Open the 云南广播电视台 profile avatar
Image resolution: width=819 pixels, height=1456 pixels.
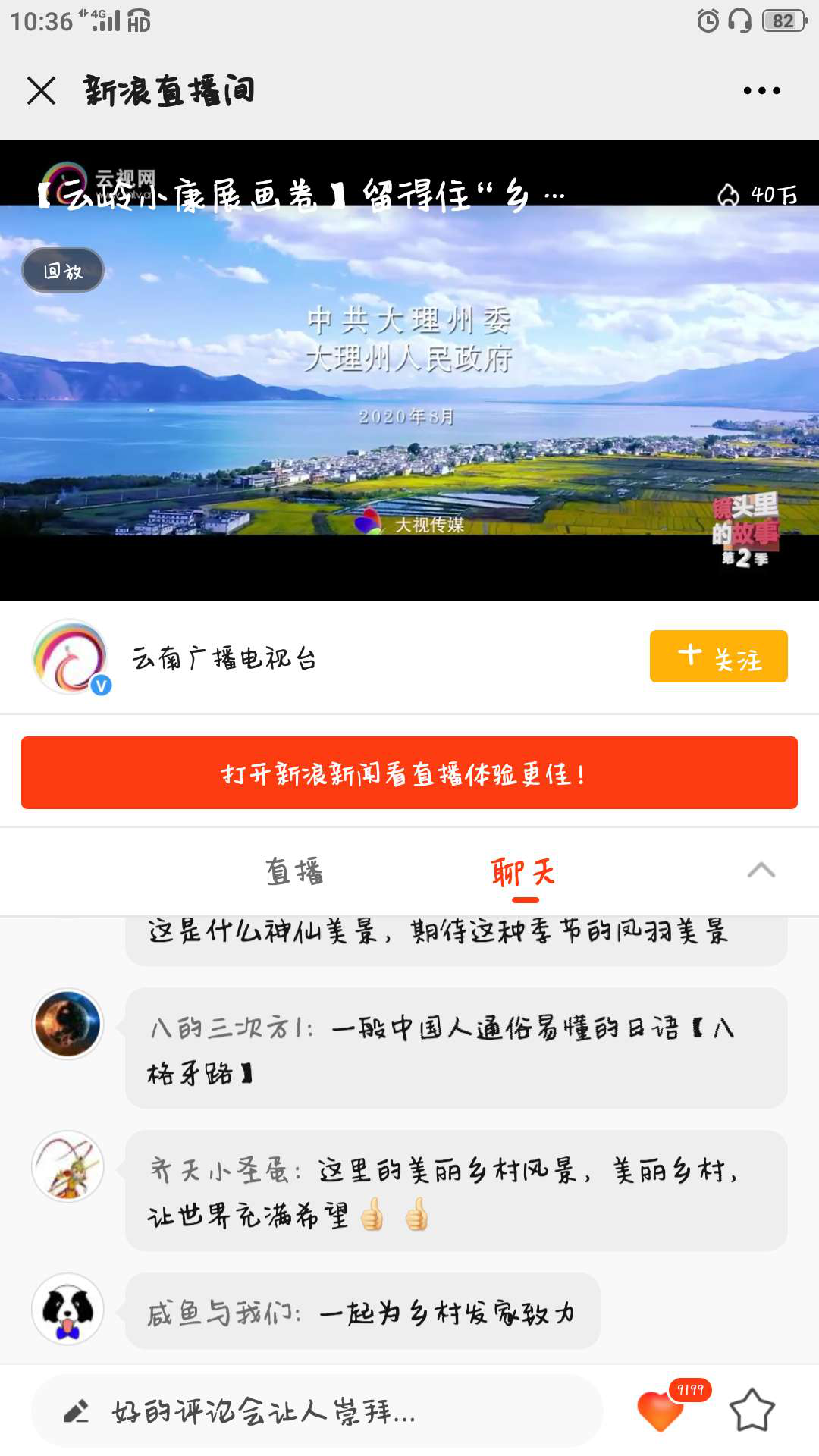[x=71, y=657]
